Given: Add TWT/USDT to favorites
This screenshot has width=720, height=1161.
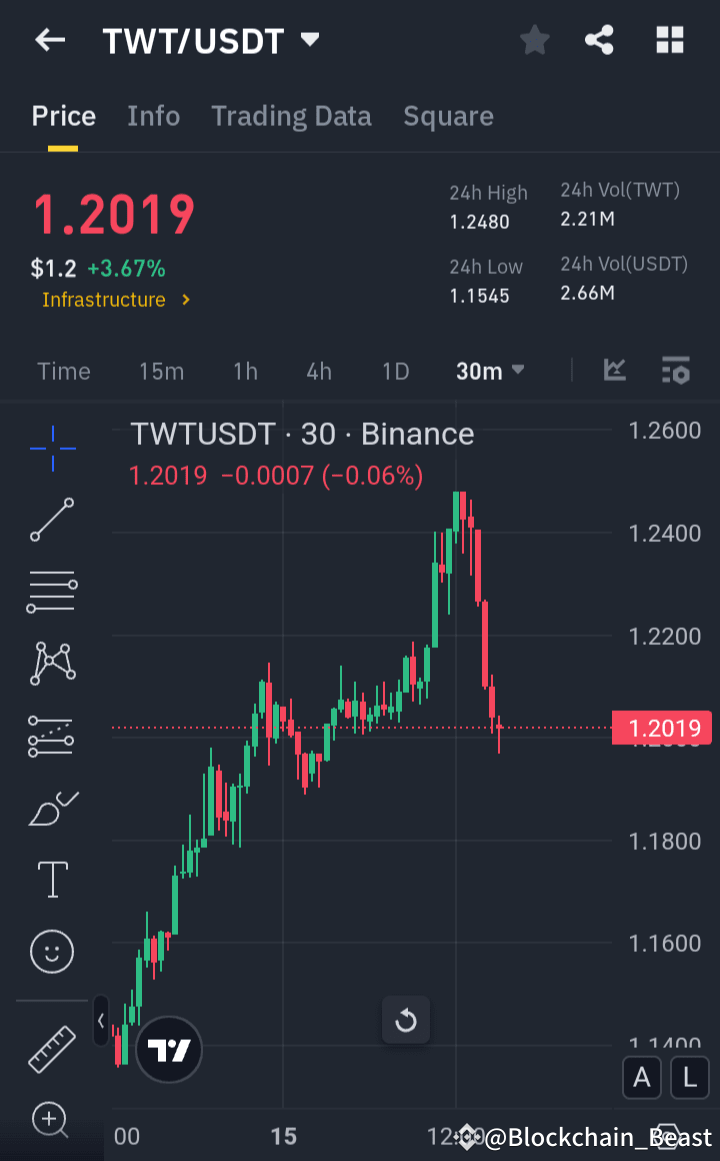Looking at the screenshot, I should [534, 40].
